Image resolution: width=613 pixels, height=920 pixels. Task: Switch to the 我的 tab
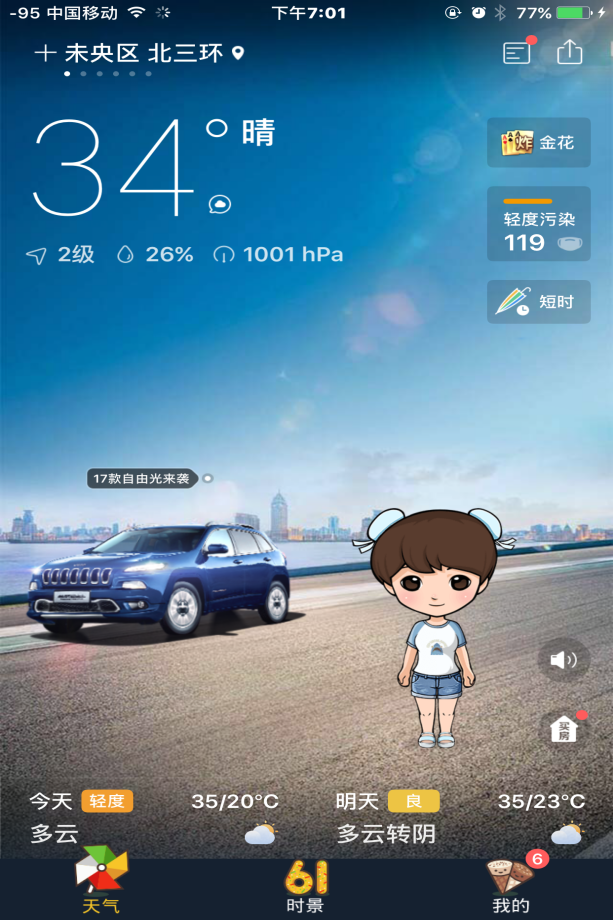[510, 884]
